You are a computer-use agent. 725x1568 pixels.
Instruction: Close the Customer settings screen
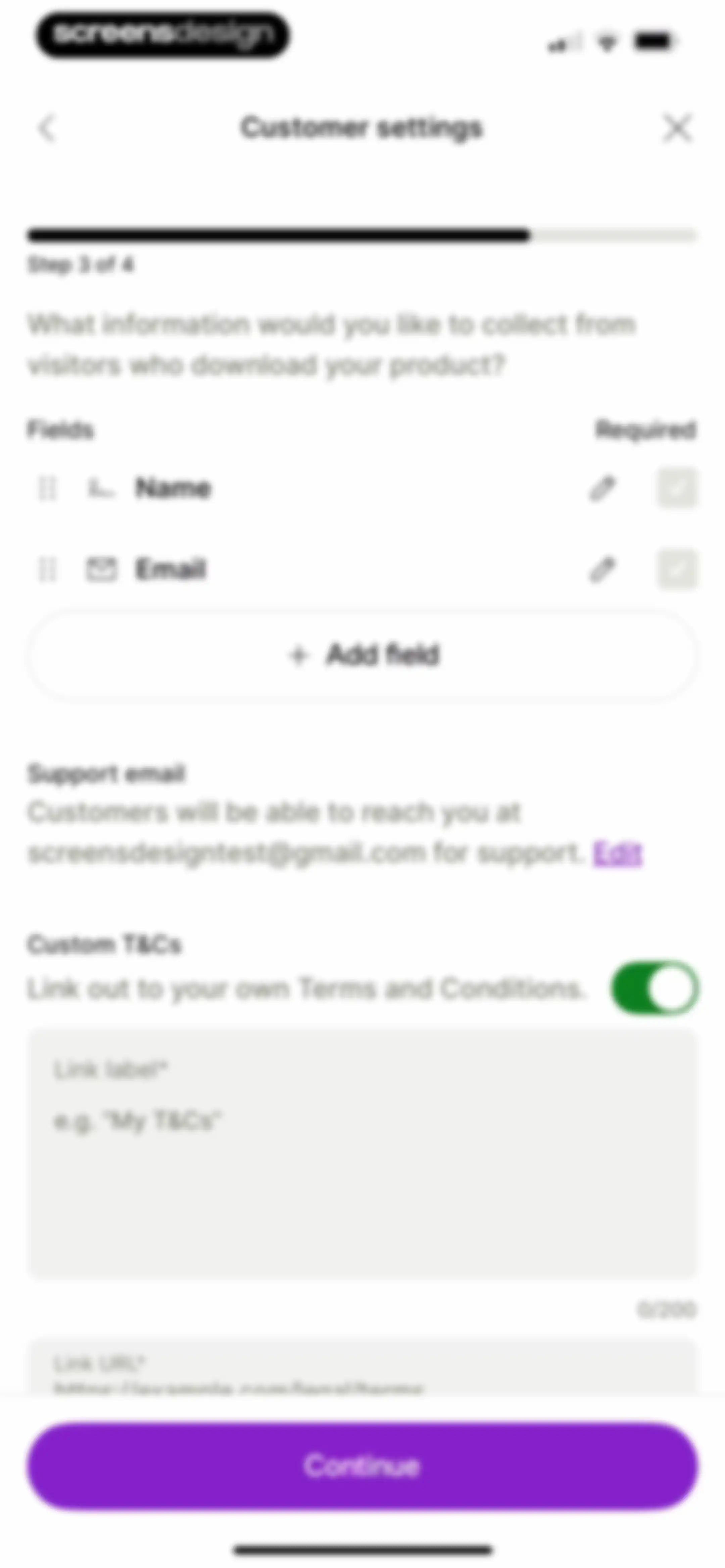[x=677, y=129]
